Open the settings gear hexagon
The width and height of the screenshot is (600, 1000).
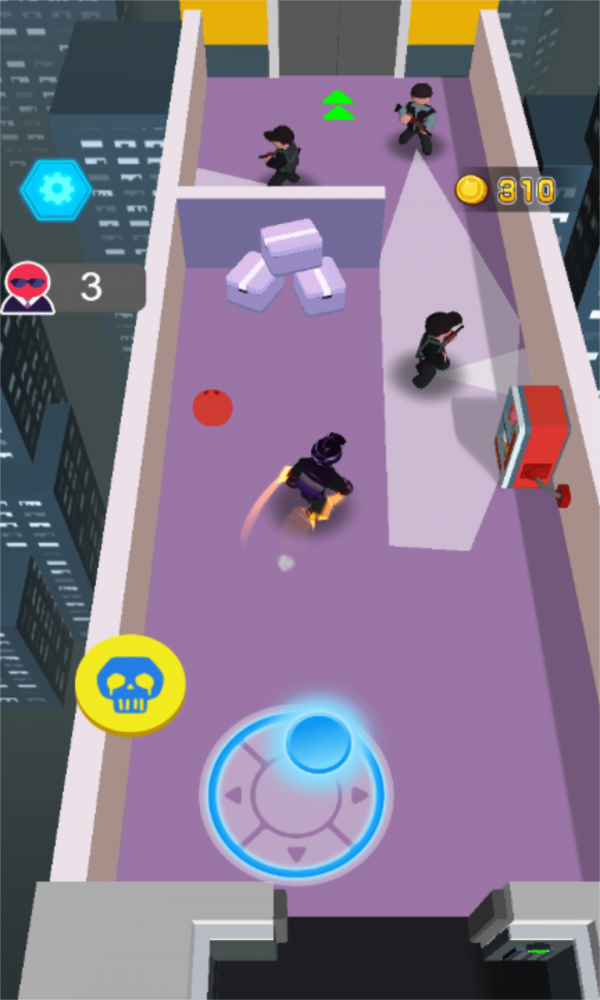56,190
